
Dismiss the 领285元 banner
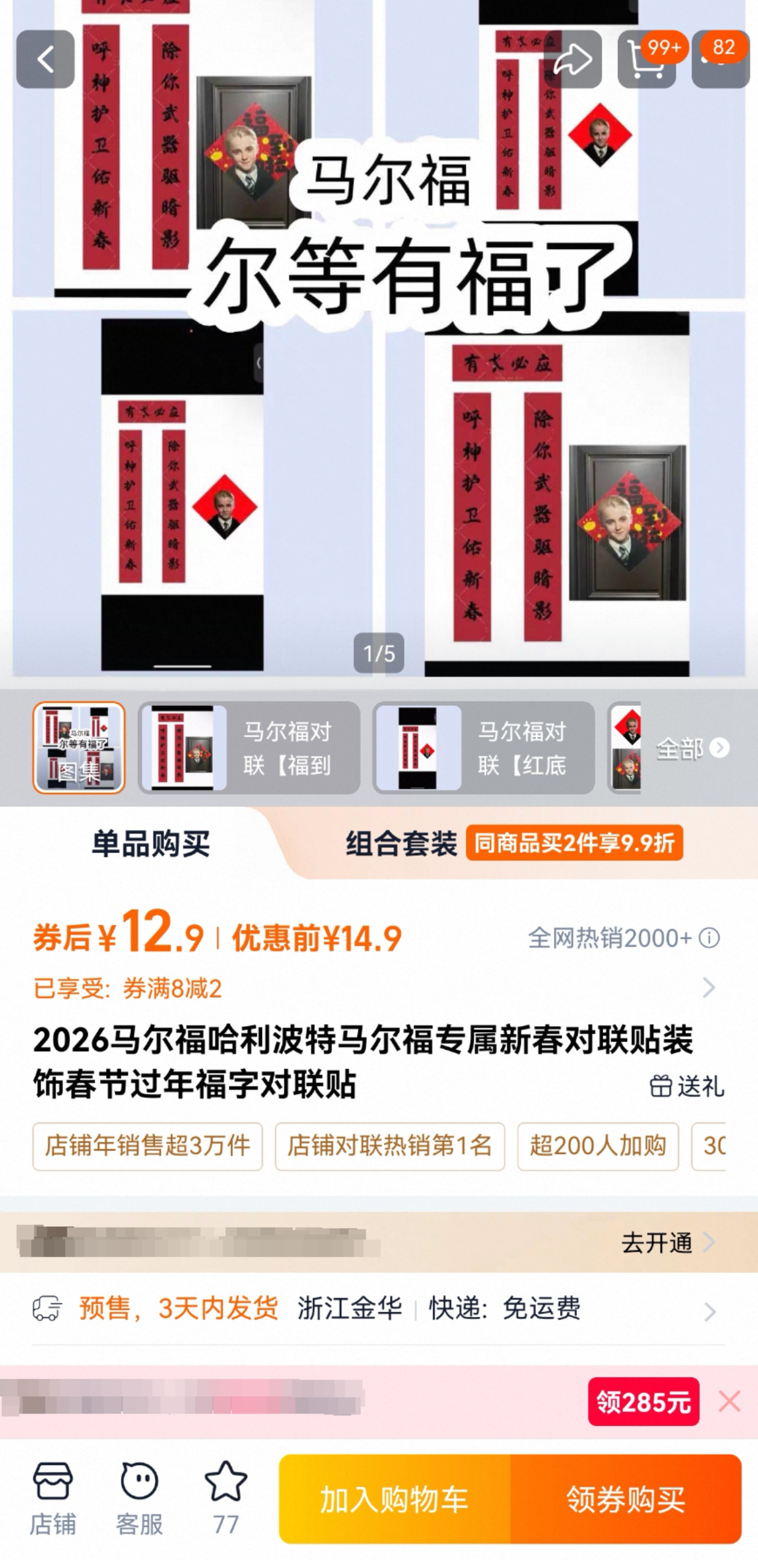point(729,1401)
